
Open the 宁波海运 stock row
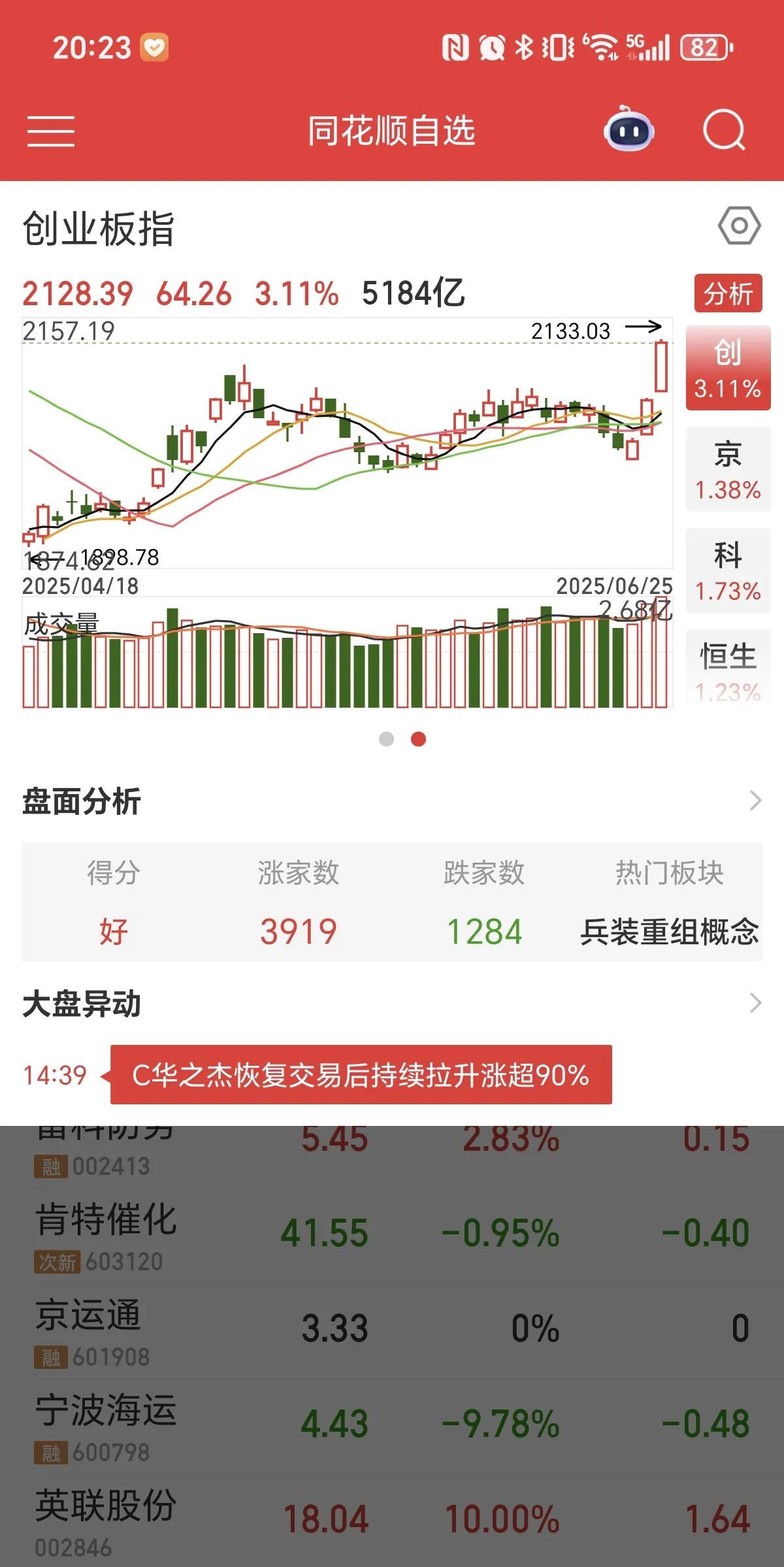(x=392, y=1427)
